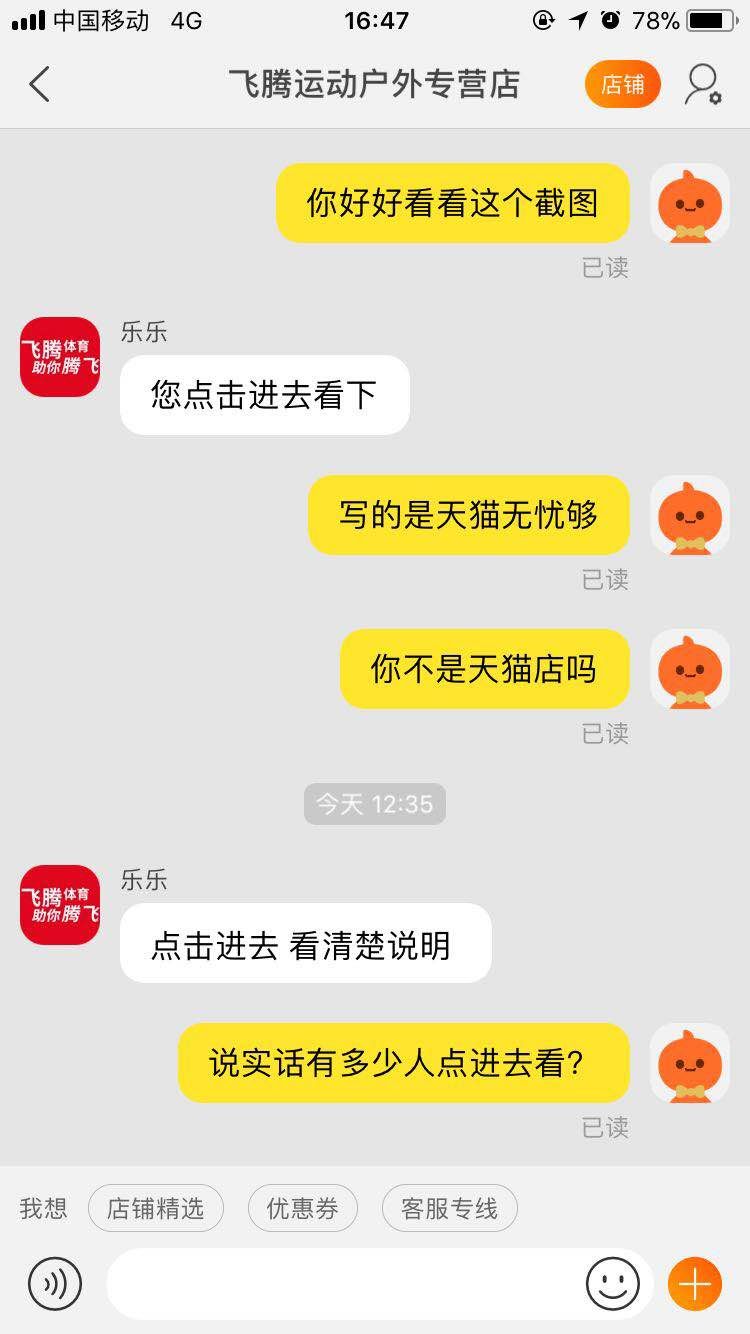Tap the 我想 menu label
This screenshot has height=1334, width=750.
tap(41, 1208)
